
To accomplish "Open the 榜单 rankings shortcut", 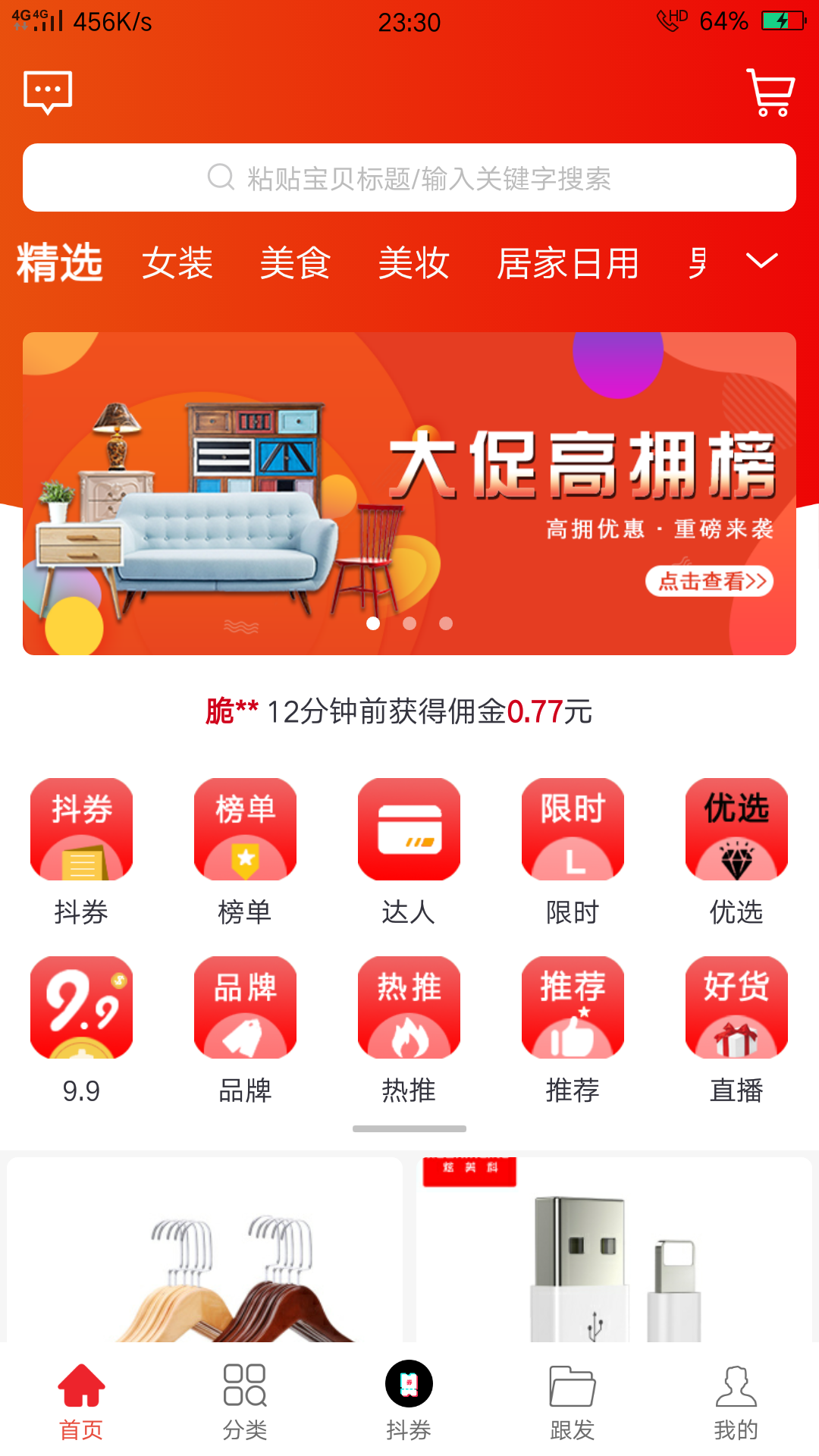I will [x=245, y=851].
